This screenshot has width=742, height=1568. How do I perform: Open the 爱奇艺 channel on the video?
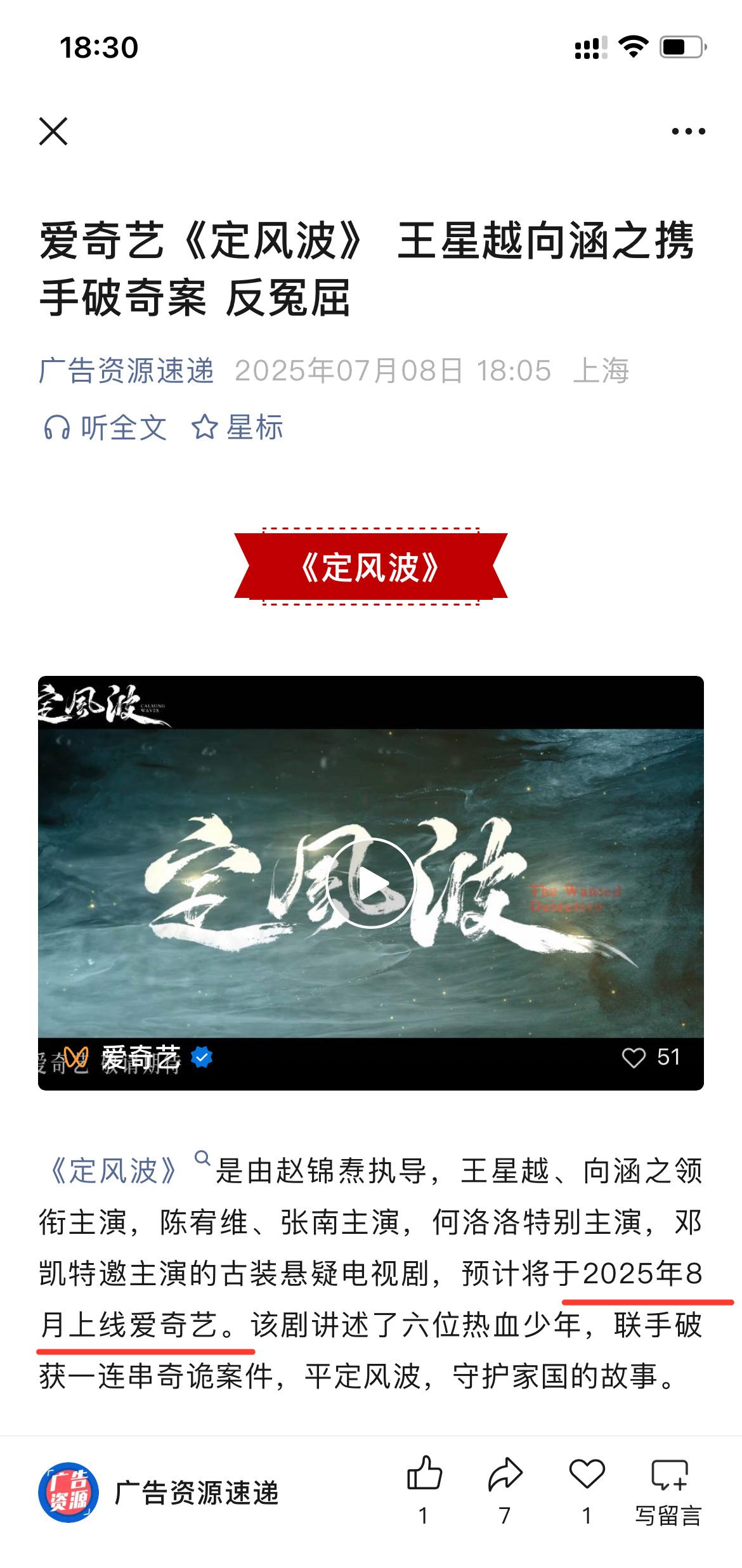[141, 1058]
